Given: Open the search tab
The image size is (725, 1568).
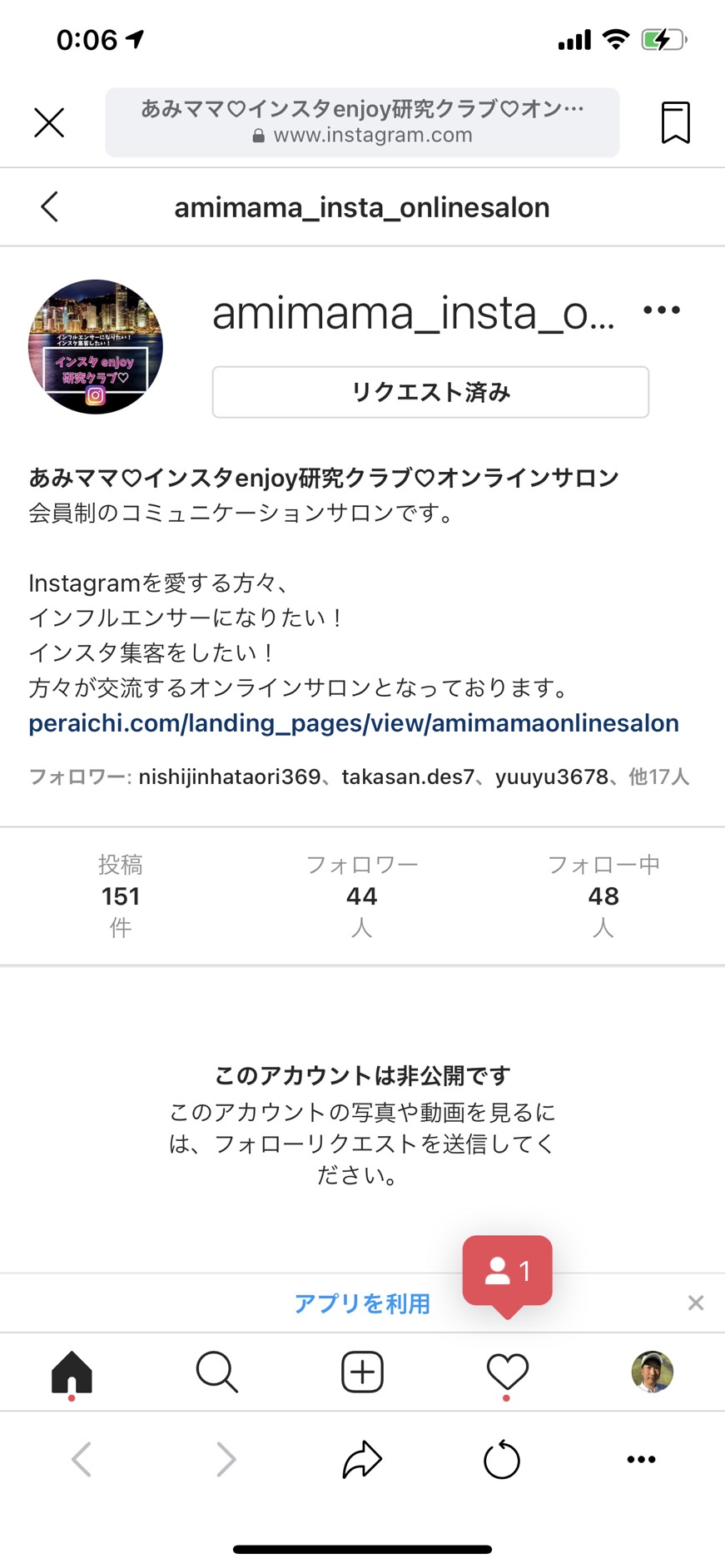Looking at the screenshot, I should (x=217, y=1372).
